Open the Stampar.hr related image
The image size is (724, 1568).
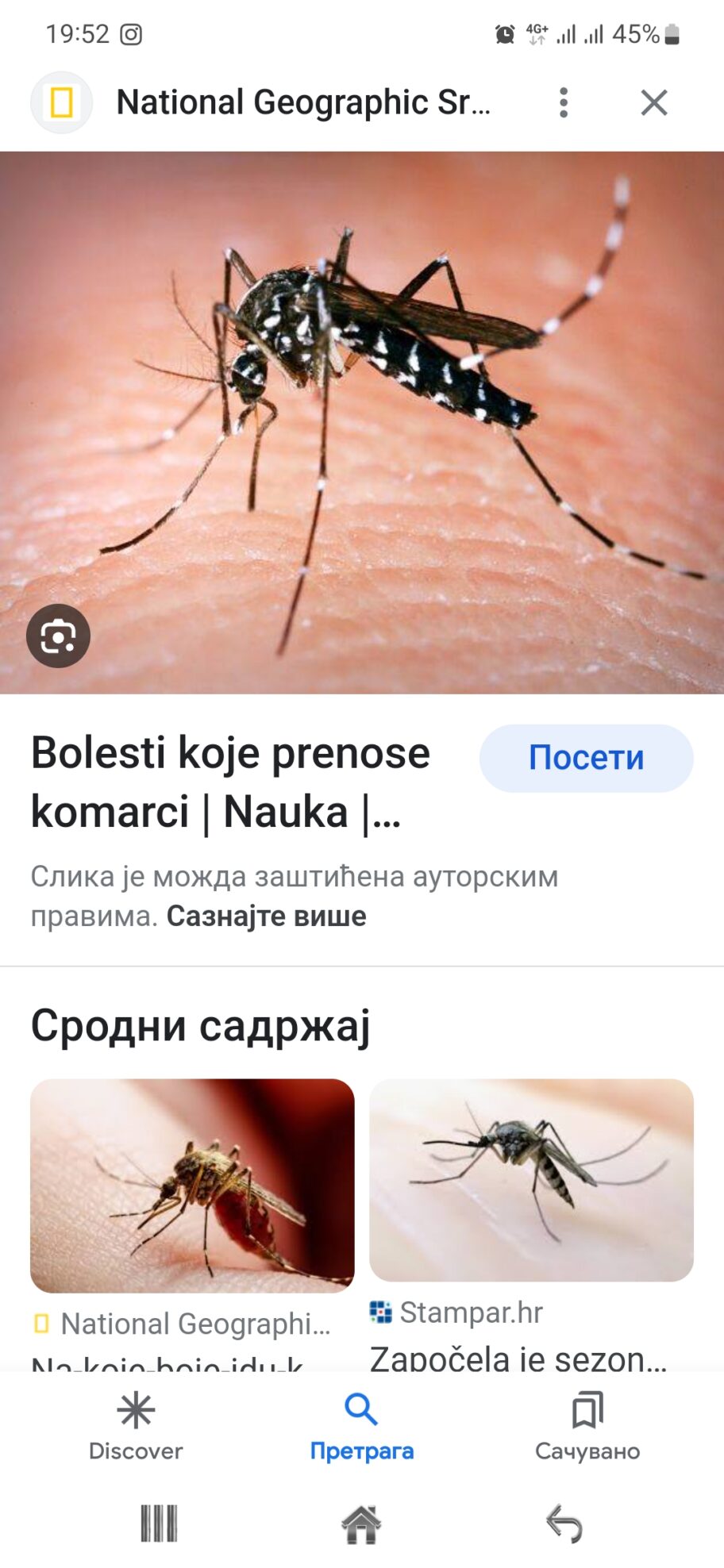(x=531, y=1180)
